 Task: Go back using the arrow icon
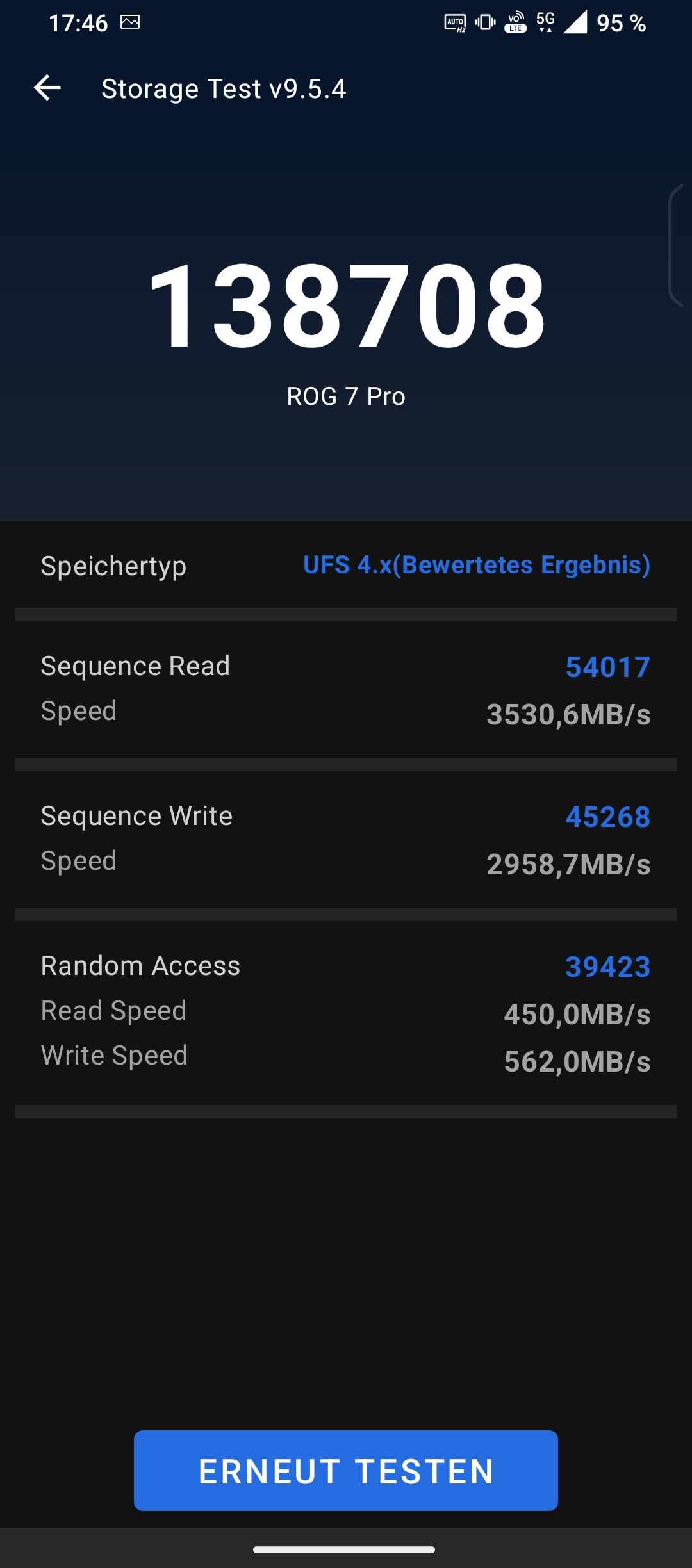coord(47,88)
